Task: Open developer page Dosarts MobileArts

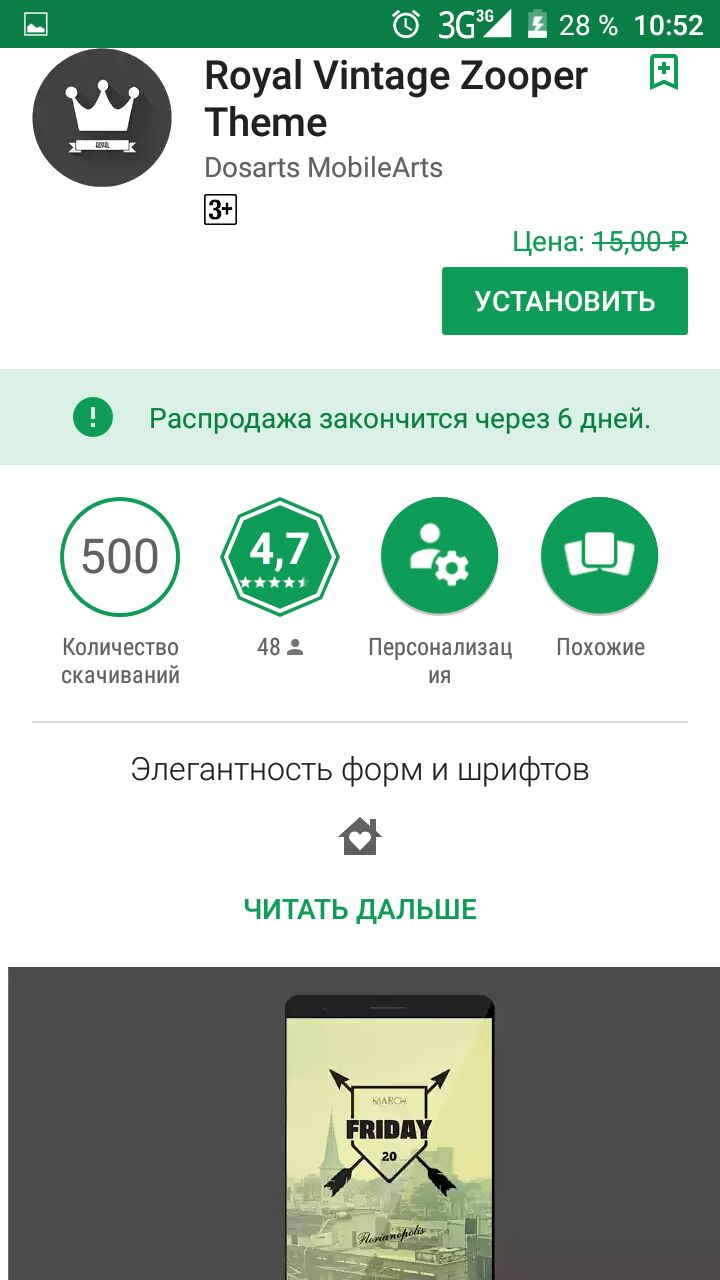Action: coord(323,167)
